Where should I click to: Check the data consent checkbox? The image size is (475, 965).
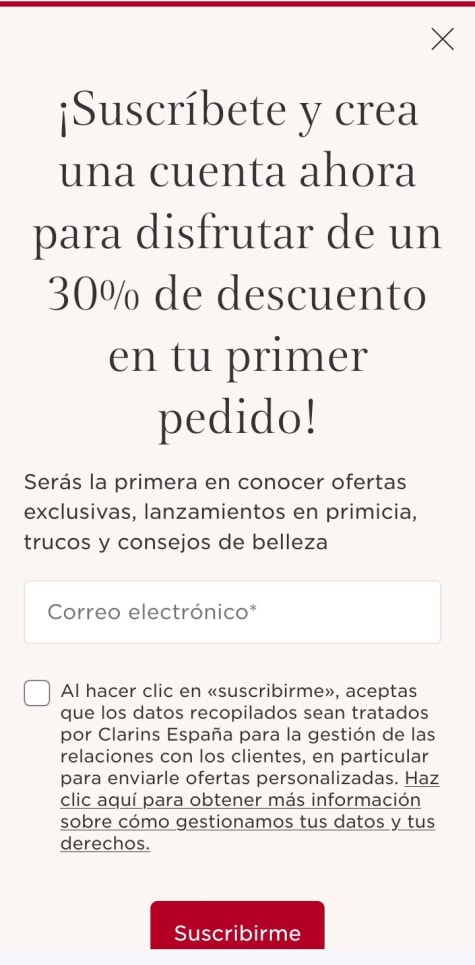pos(37,693)
